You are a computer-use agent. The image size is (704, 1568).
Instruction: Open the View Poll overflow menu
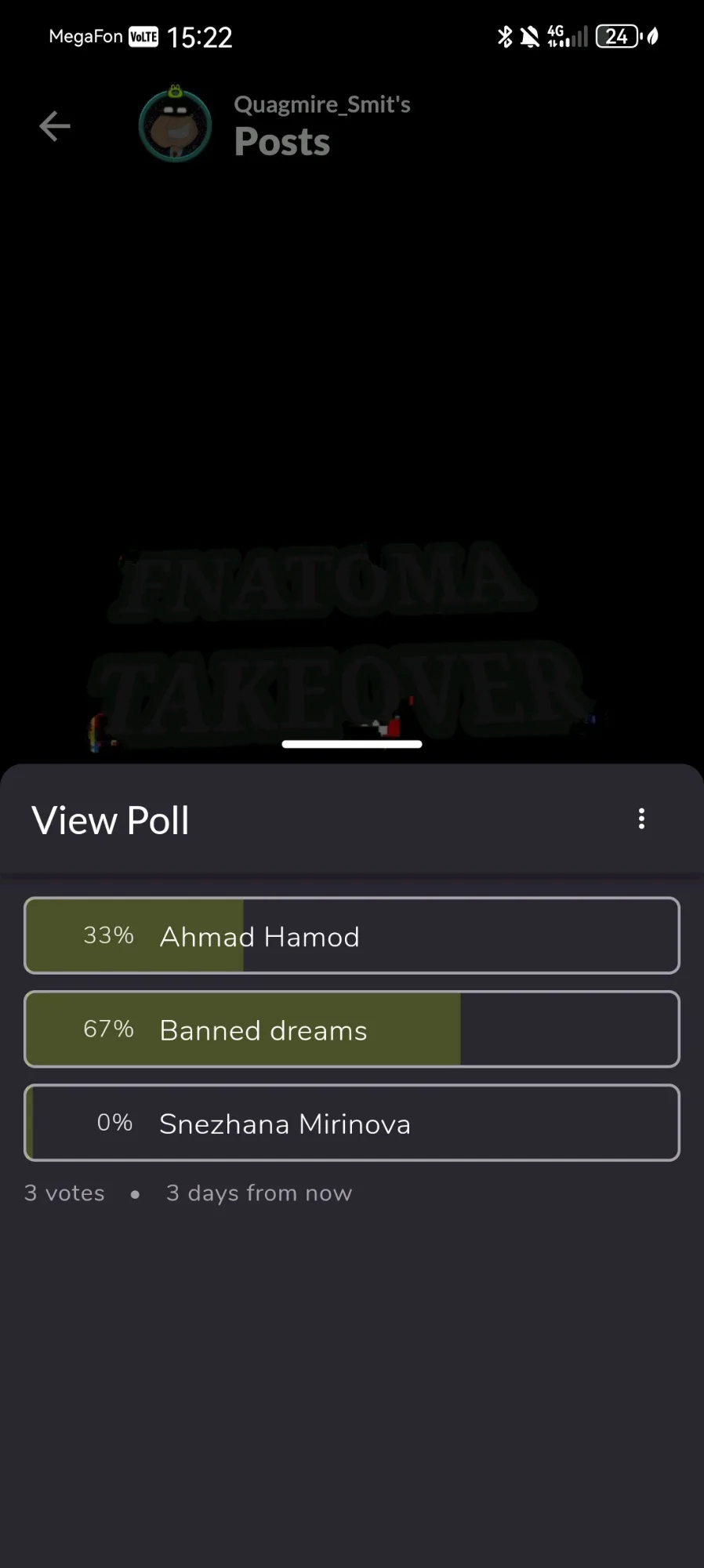point(641,818)
